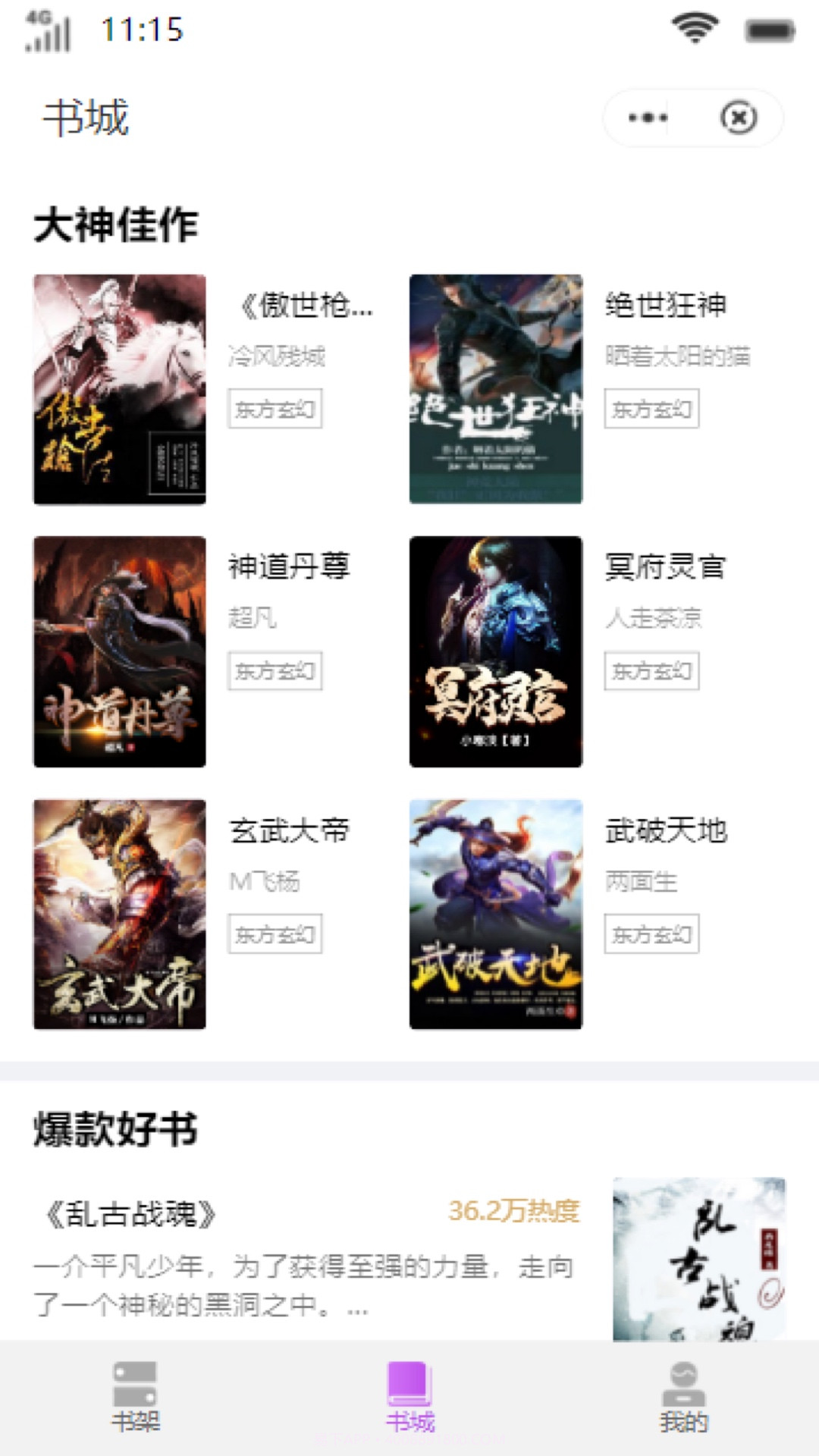The image size is (819, 1456).
Task: Switch to the 书架 tab
Action: point(136,1418)
